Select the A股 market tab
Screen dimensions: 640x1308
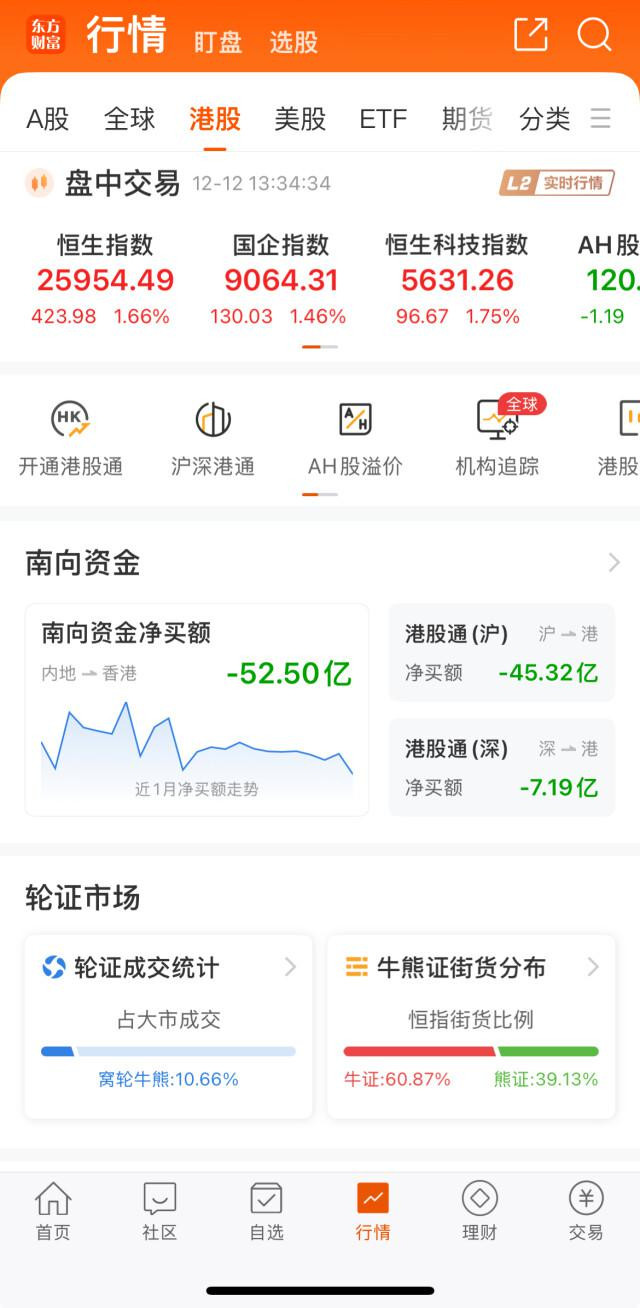pyautogui.click(x=47, y=120)
